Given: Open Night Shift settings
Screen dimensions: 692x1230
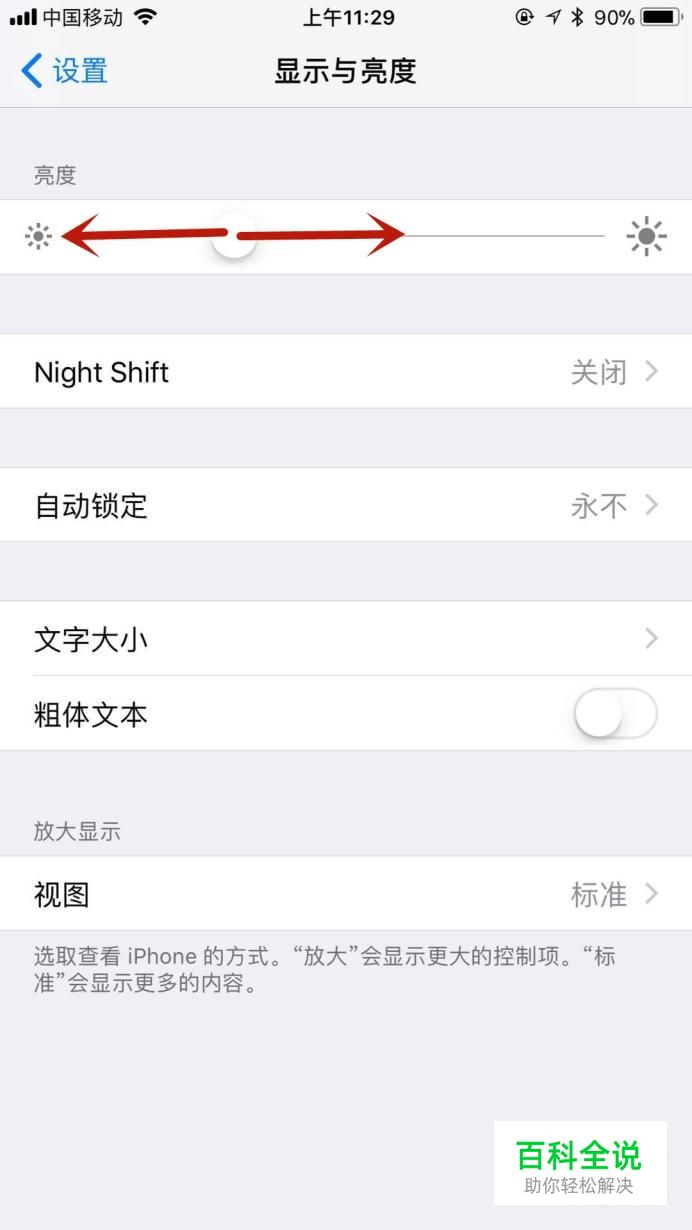Looking at the screenshot, I should click(x=346, y=372).
